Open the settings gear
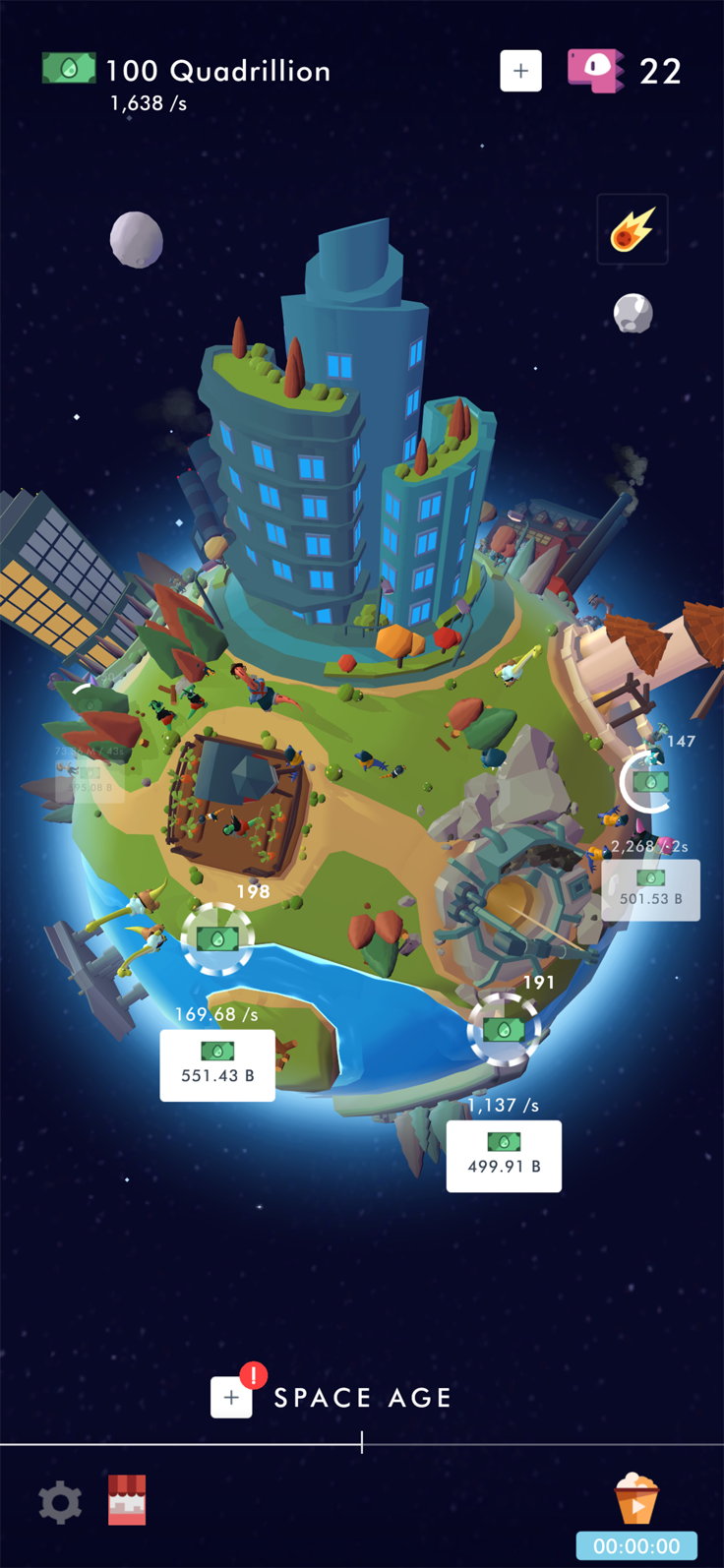724x1568 pixels. tap(60, 1502)
